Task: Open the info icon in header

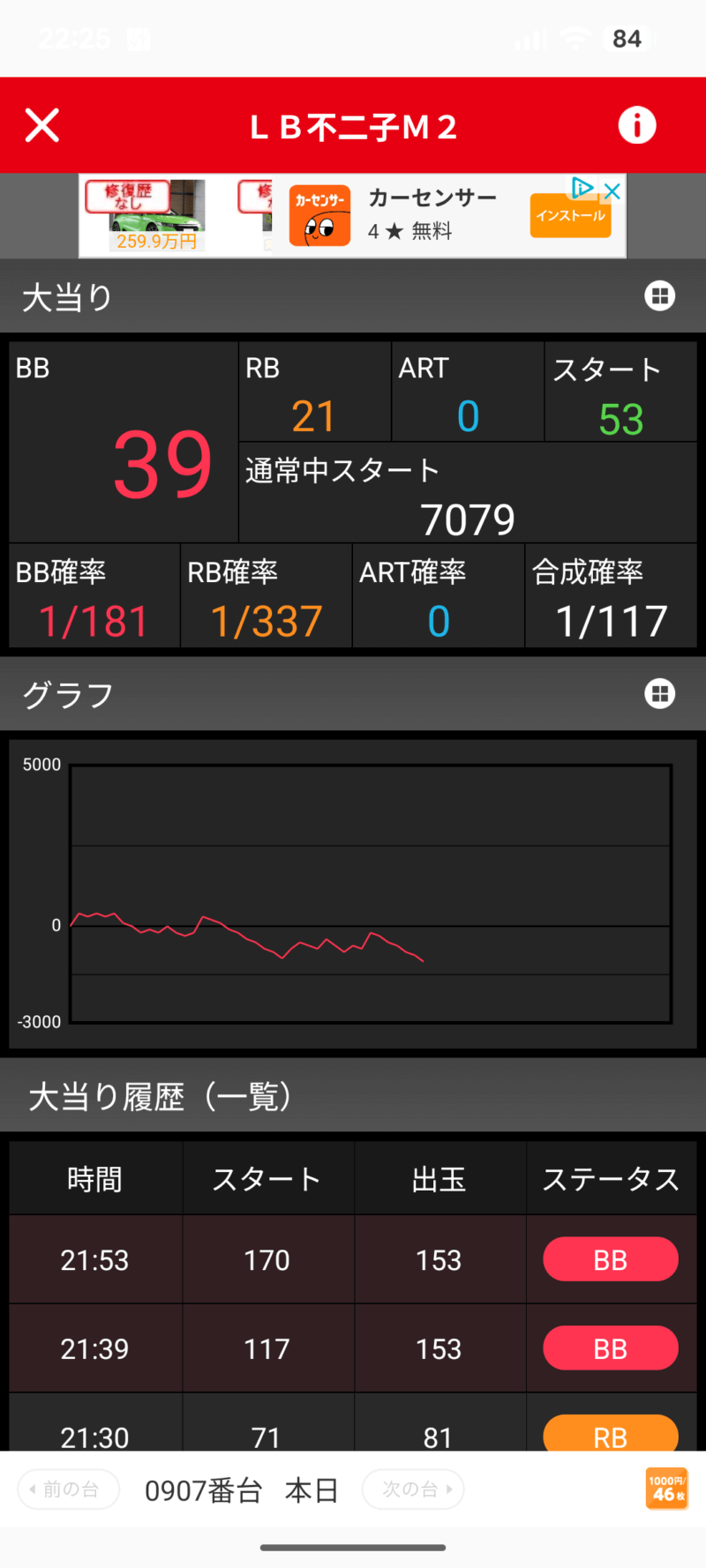Action: click(x=636, y=125)
